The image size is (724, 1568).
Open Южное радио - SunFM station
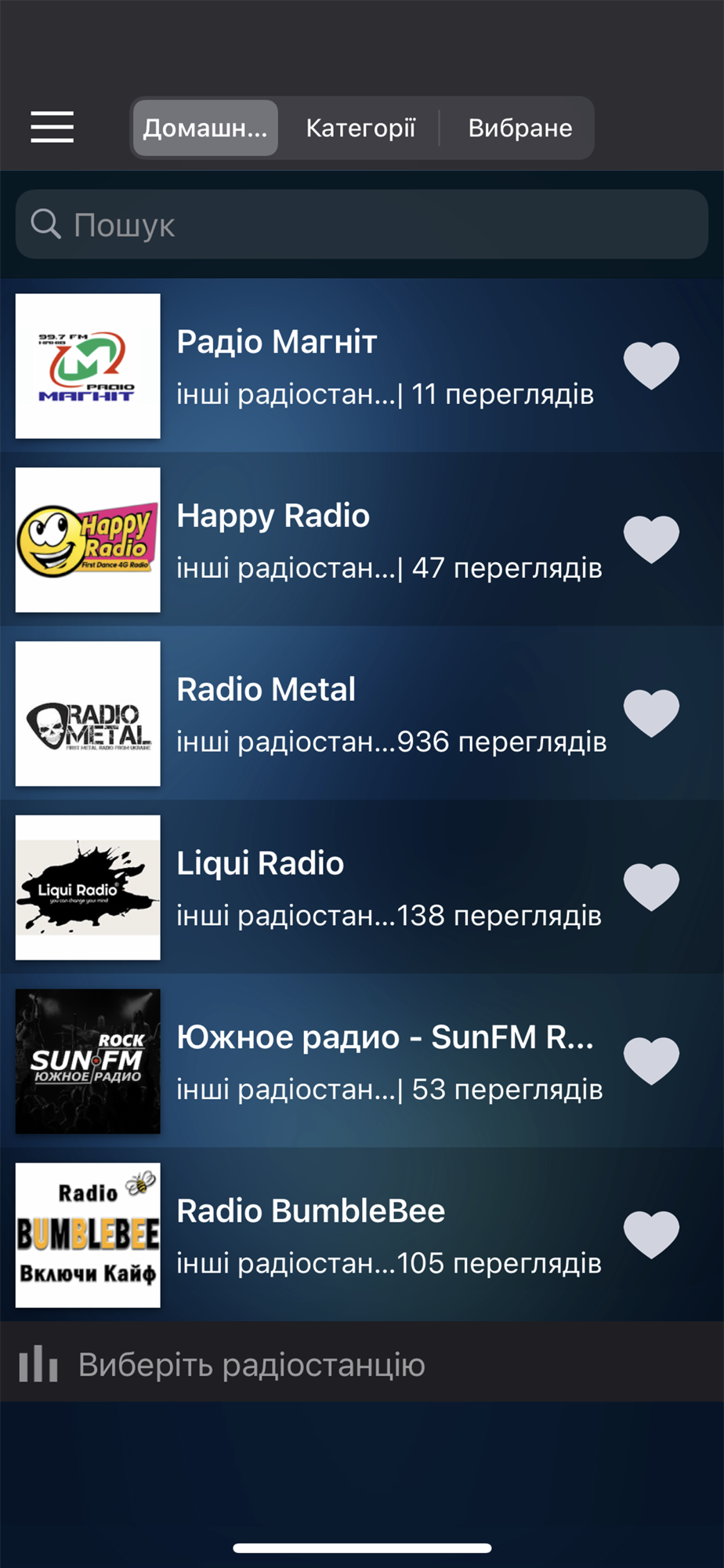pos(313,1062)
